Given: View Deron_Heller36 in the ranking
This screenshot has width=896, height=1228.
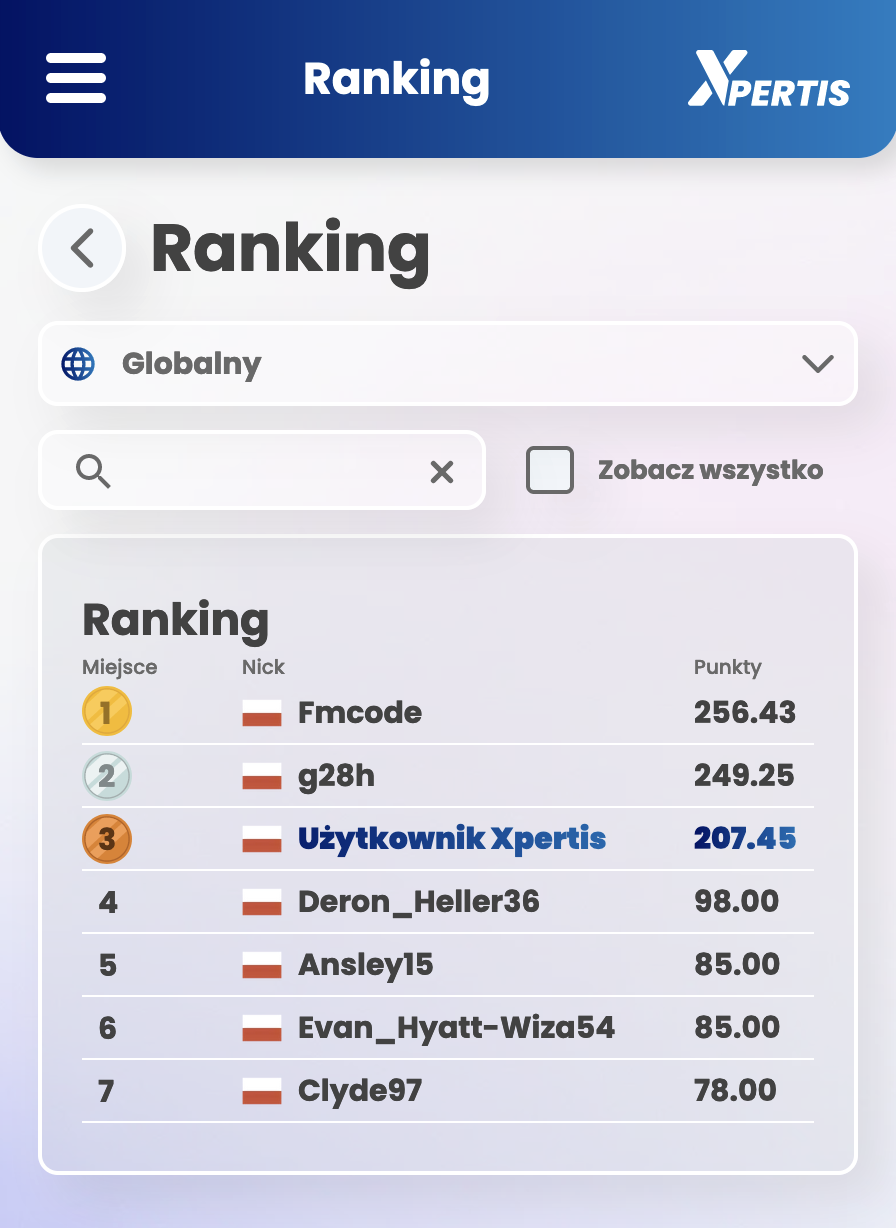Looking at the screenshot, I should point(418,902).
